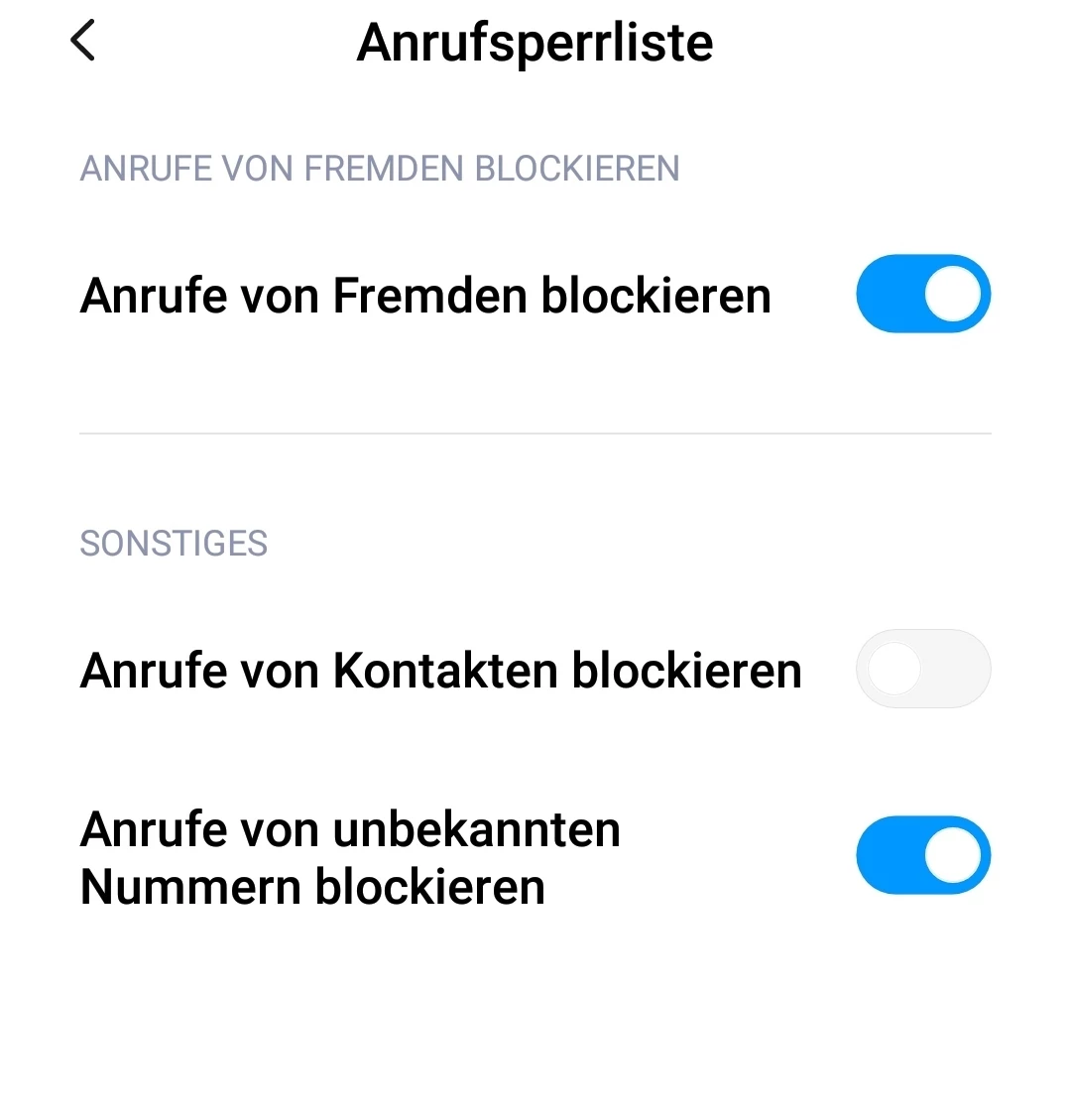The image size is (1071, 1120).
Task: Go back from Anrufsperrliste
Action: coord(83,42)
